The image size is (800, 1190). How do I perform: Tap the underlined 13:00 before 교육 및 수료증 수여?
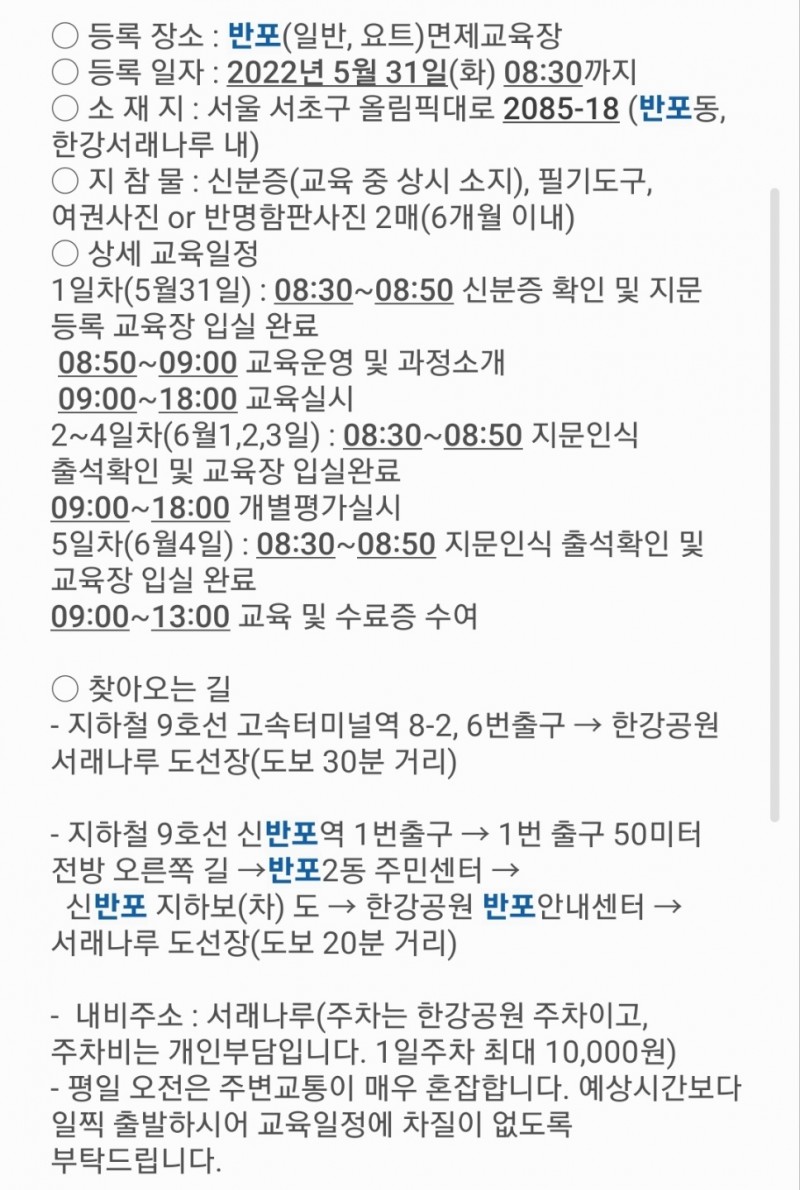[x=190, y=616]
